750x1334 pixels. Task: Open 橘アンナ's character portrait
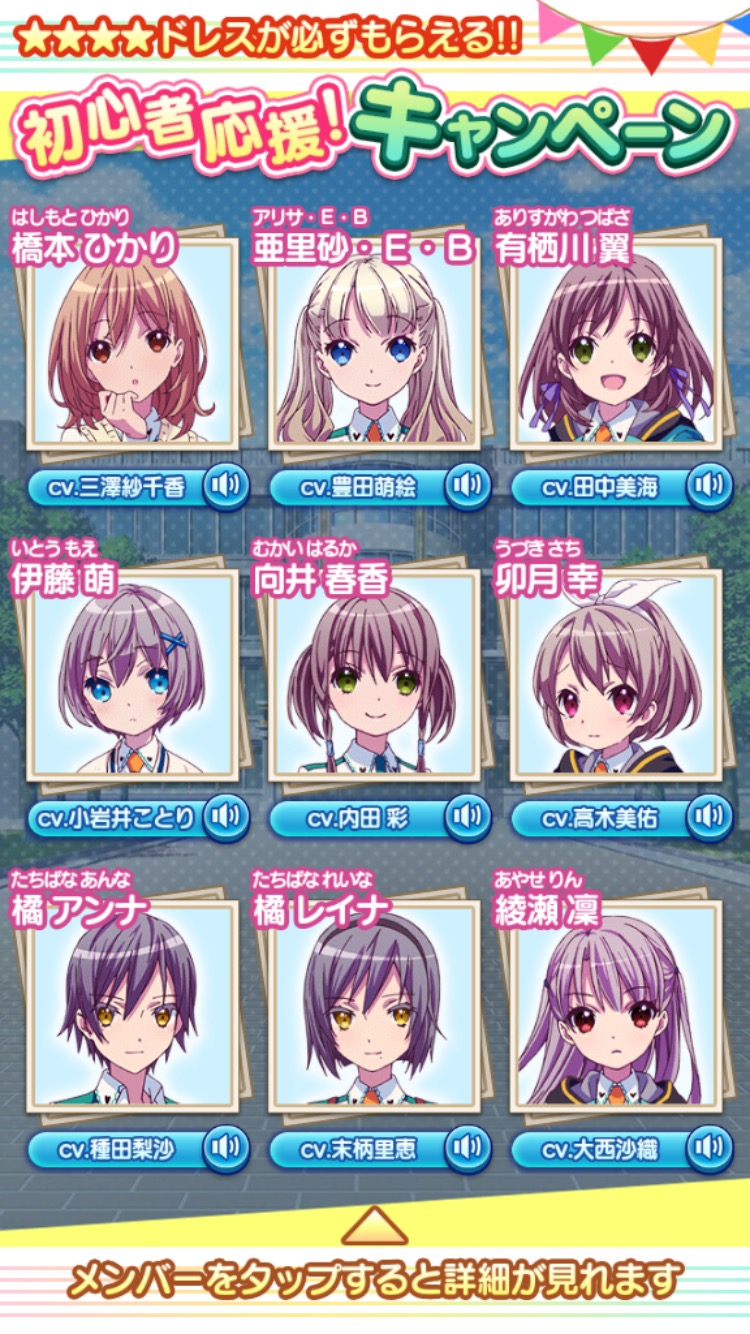132,1012
